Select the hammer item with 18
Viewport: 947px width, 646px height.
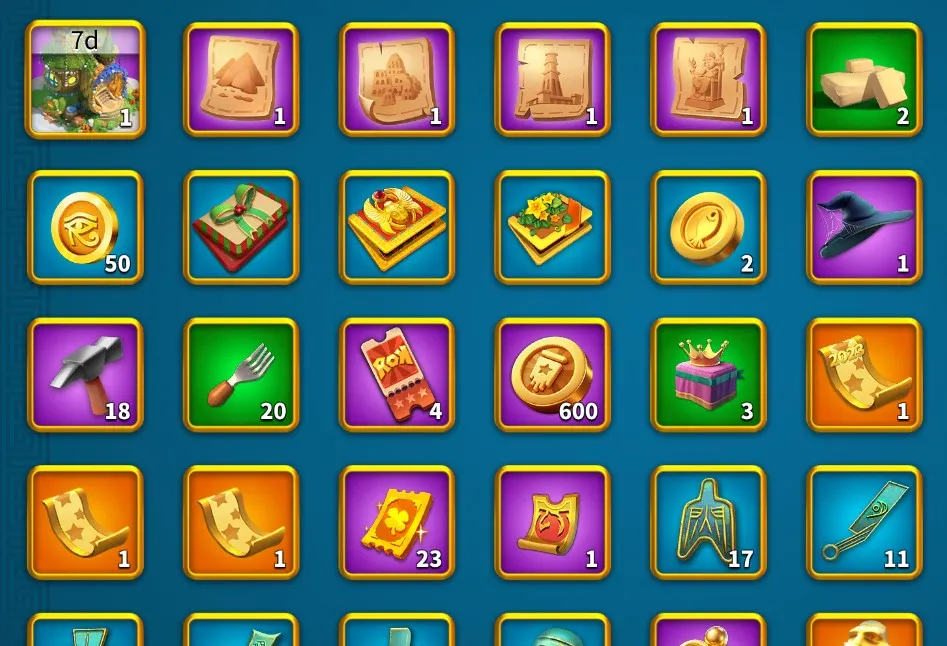click(85, 375)
